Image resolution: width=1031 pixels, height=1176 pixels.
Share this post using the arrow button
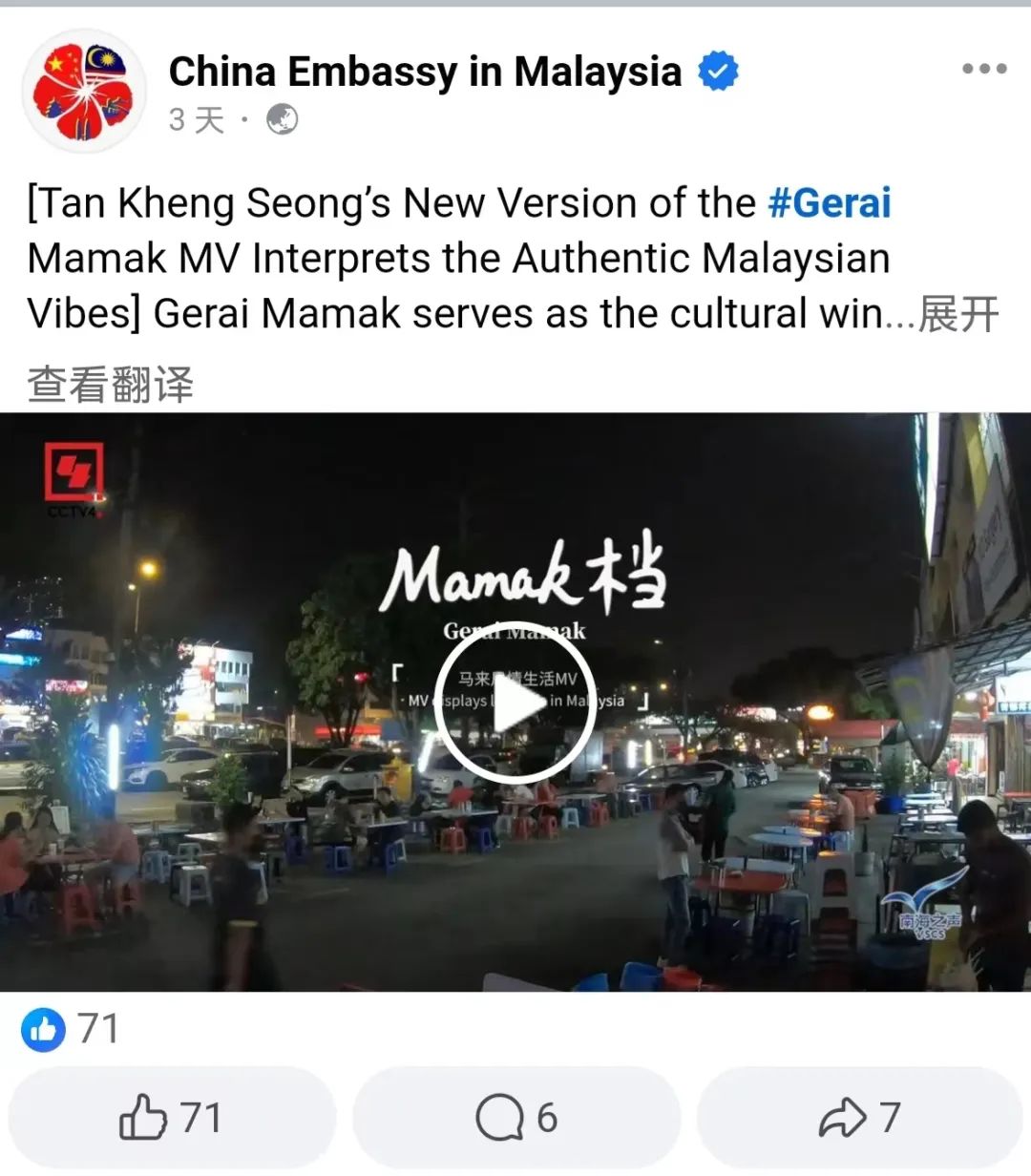[859, 1117]
